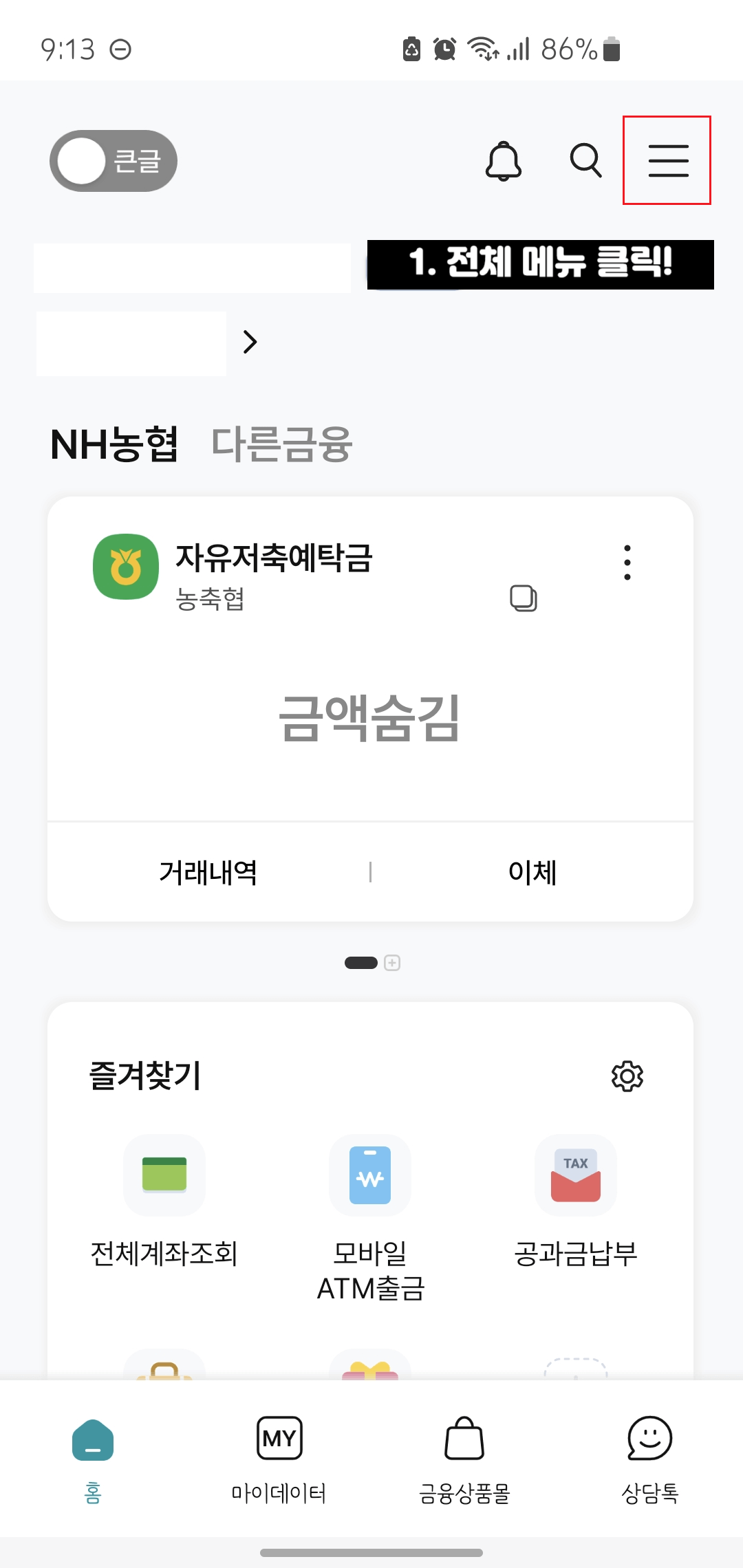Tap the plus next to the page indicator

click(392, 963)
